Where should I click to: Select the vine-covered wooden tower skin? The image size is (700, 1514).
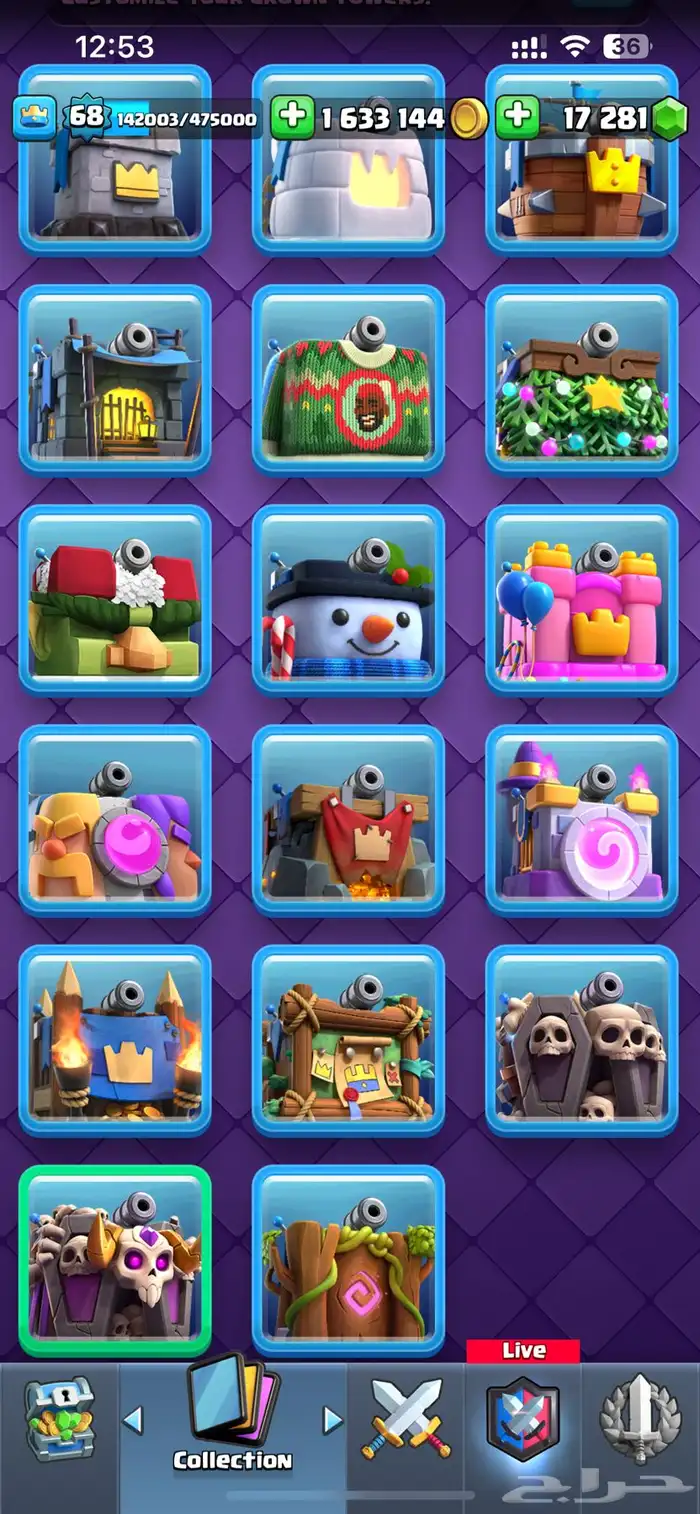[348, 1260]
